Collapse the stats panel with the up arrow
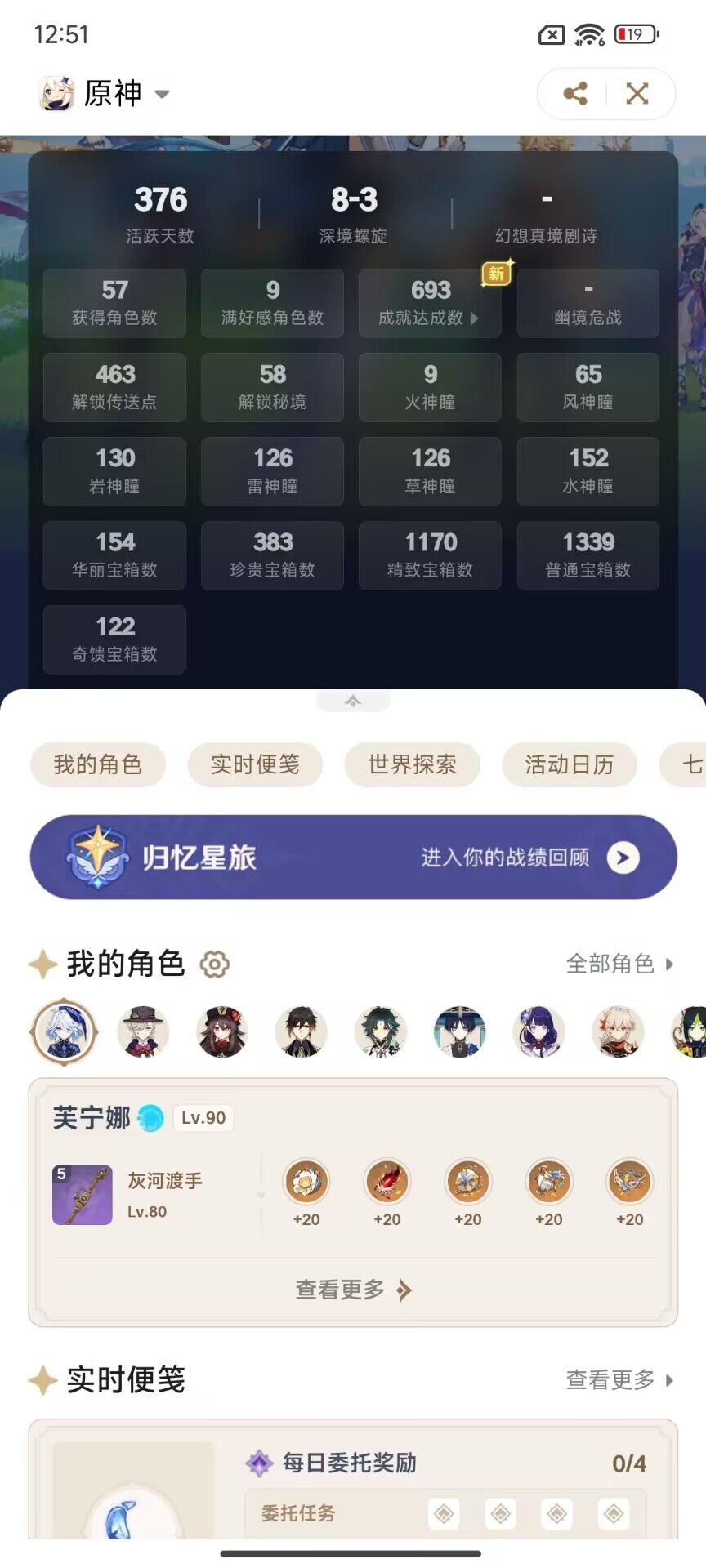 (353, 701)
